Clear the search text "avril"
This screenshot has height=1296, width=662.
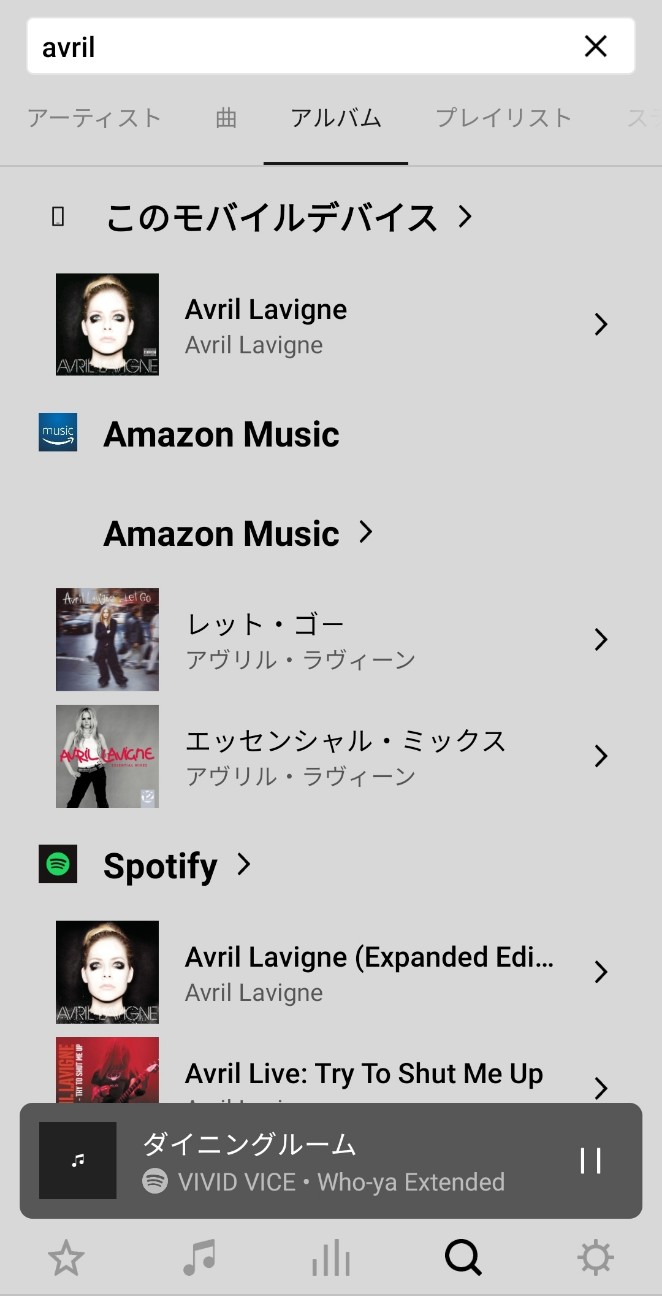pos(595,46)
